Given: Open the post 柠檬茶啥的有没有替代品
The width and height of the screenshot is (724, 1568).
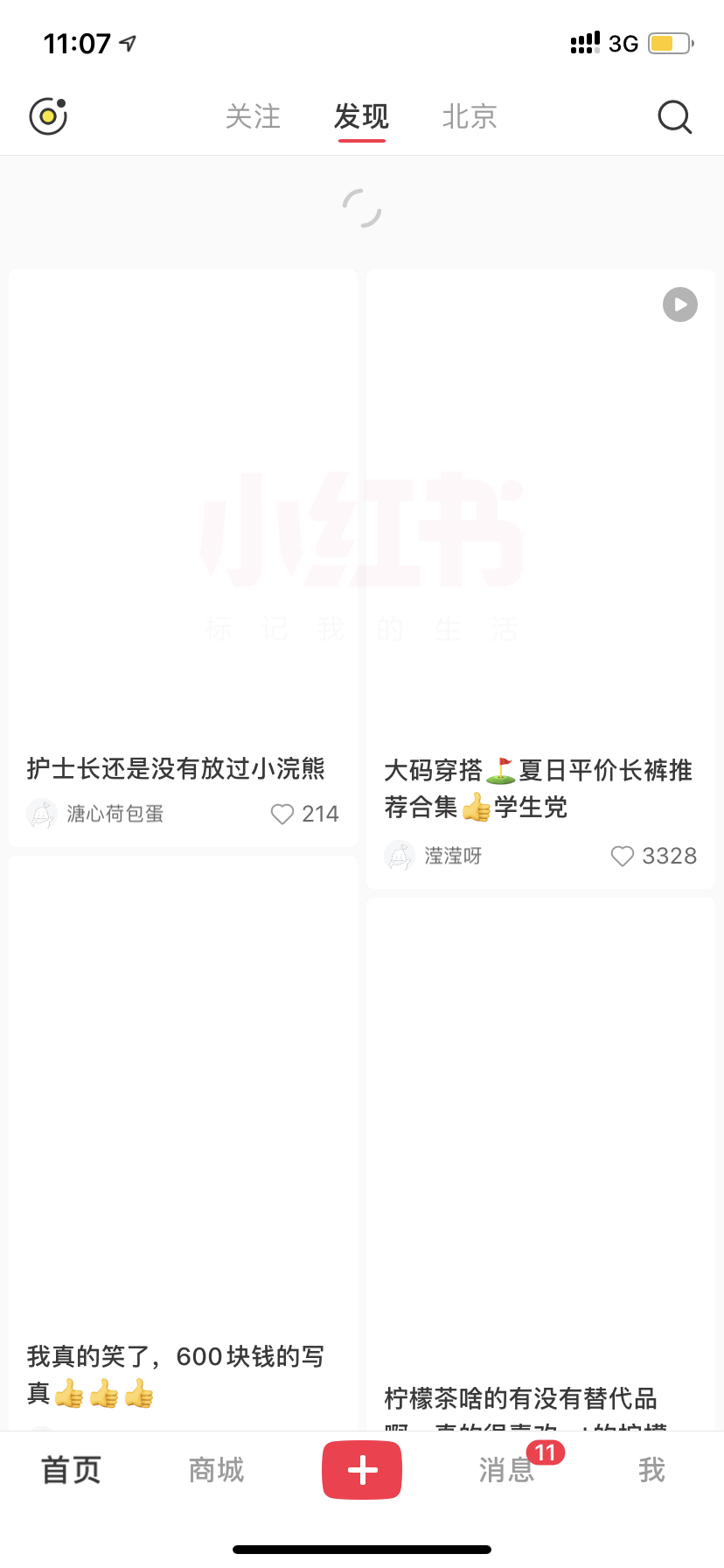Looking at the screenshot, I should (540, 1137).
